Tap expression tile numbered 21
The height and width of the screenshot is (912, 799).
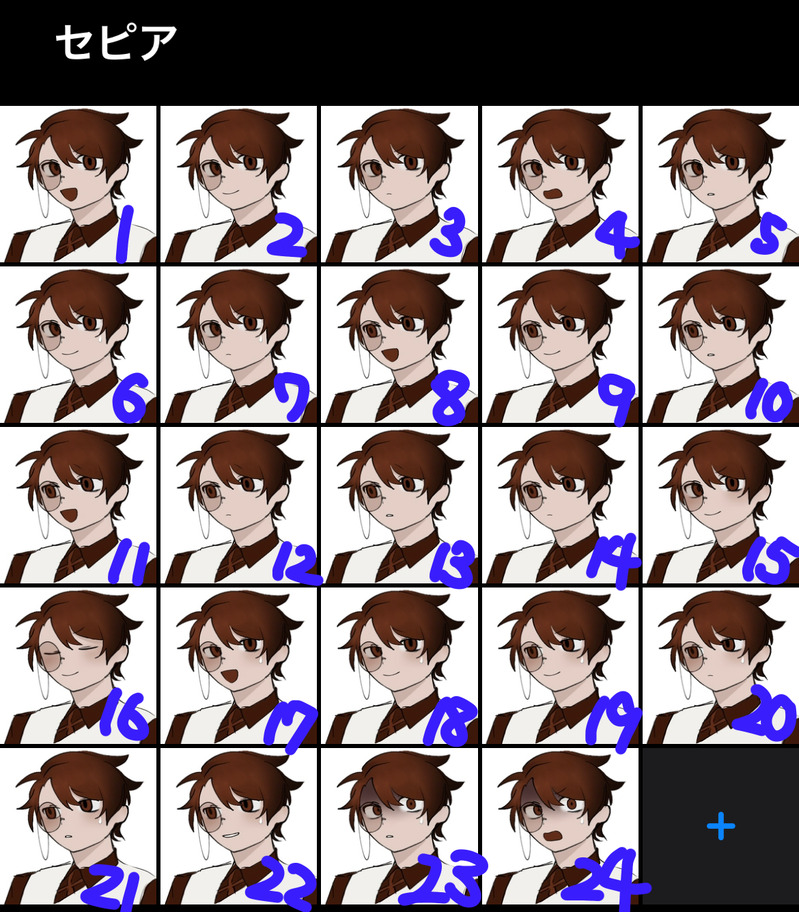[78, 826]
